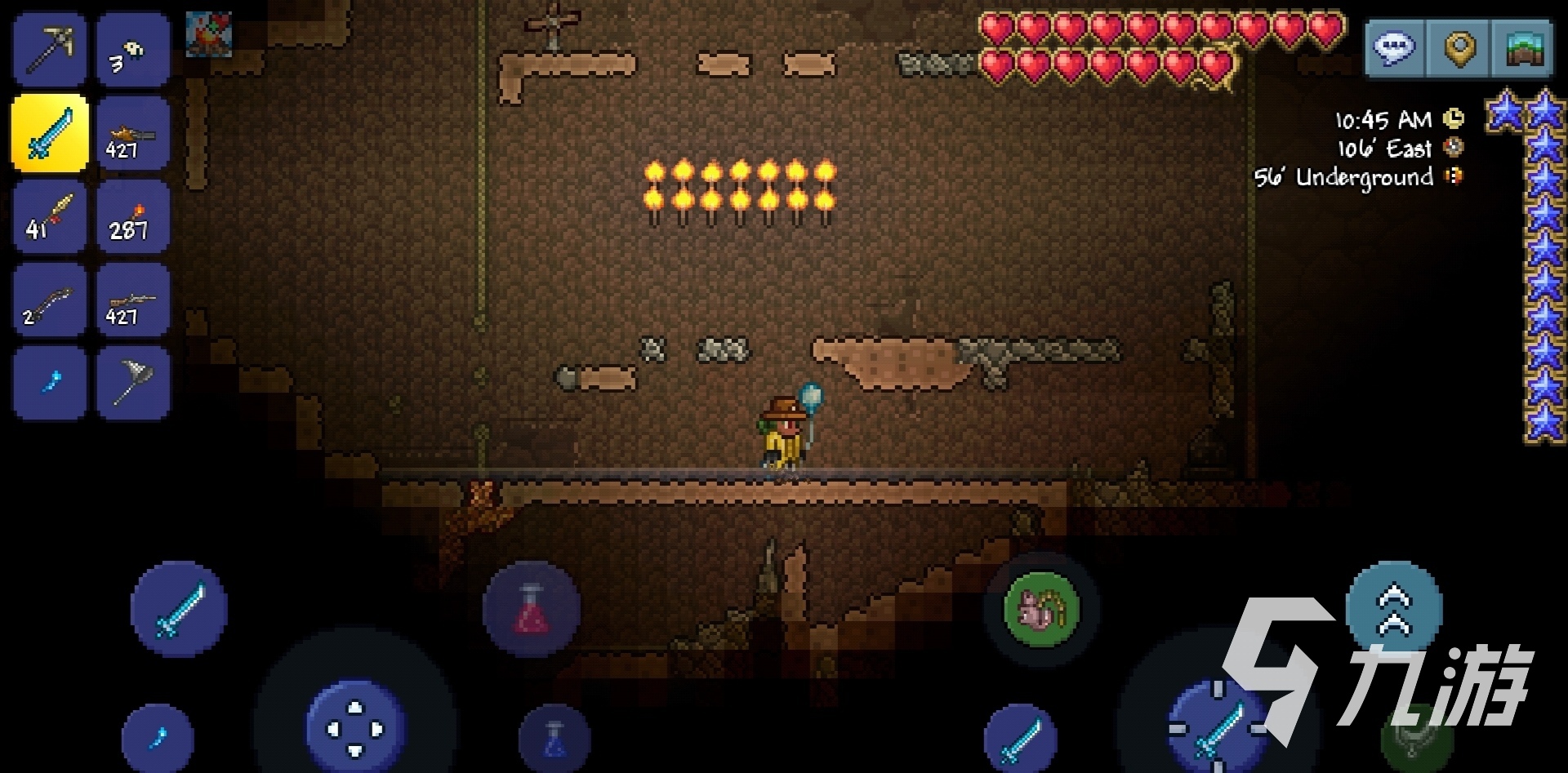Tap the active buff icon

208,34
